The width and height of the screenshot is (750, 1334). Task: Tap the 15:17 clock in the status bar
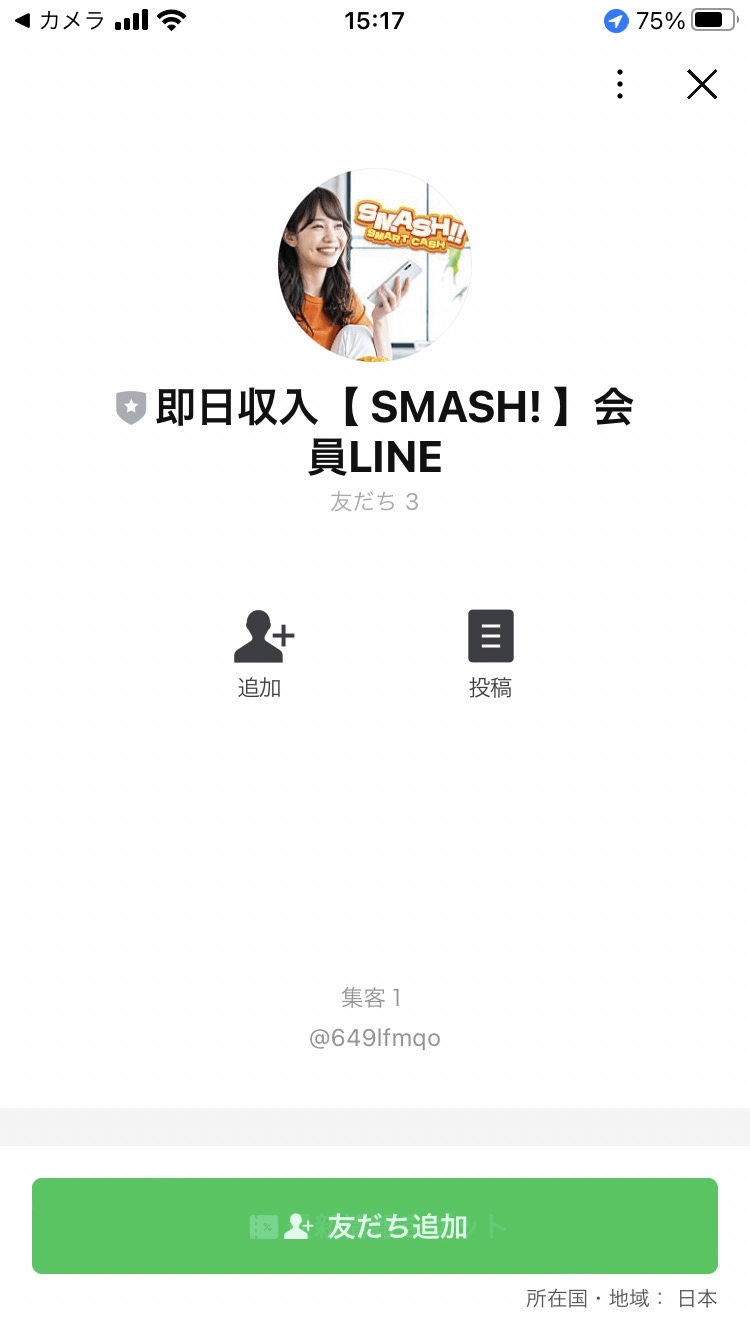pyautogui.click(x=375, y=18)
